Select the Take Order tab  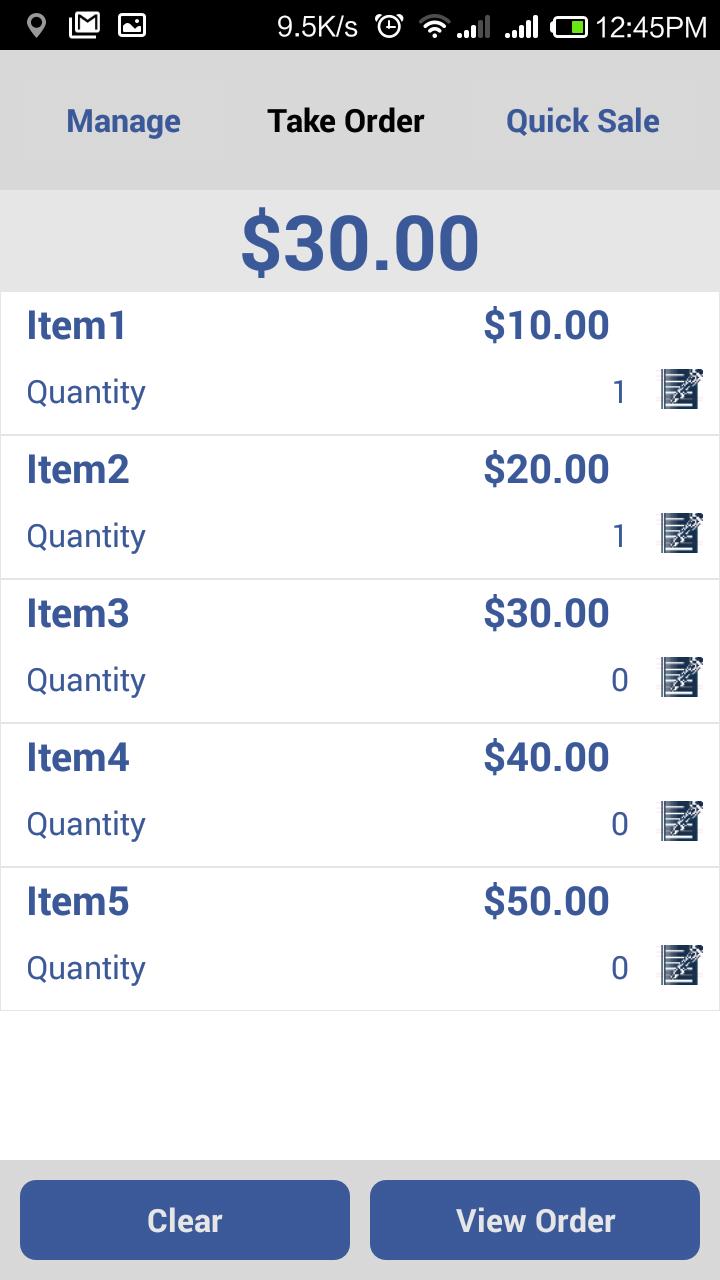tap(345, 120)
